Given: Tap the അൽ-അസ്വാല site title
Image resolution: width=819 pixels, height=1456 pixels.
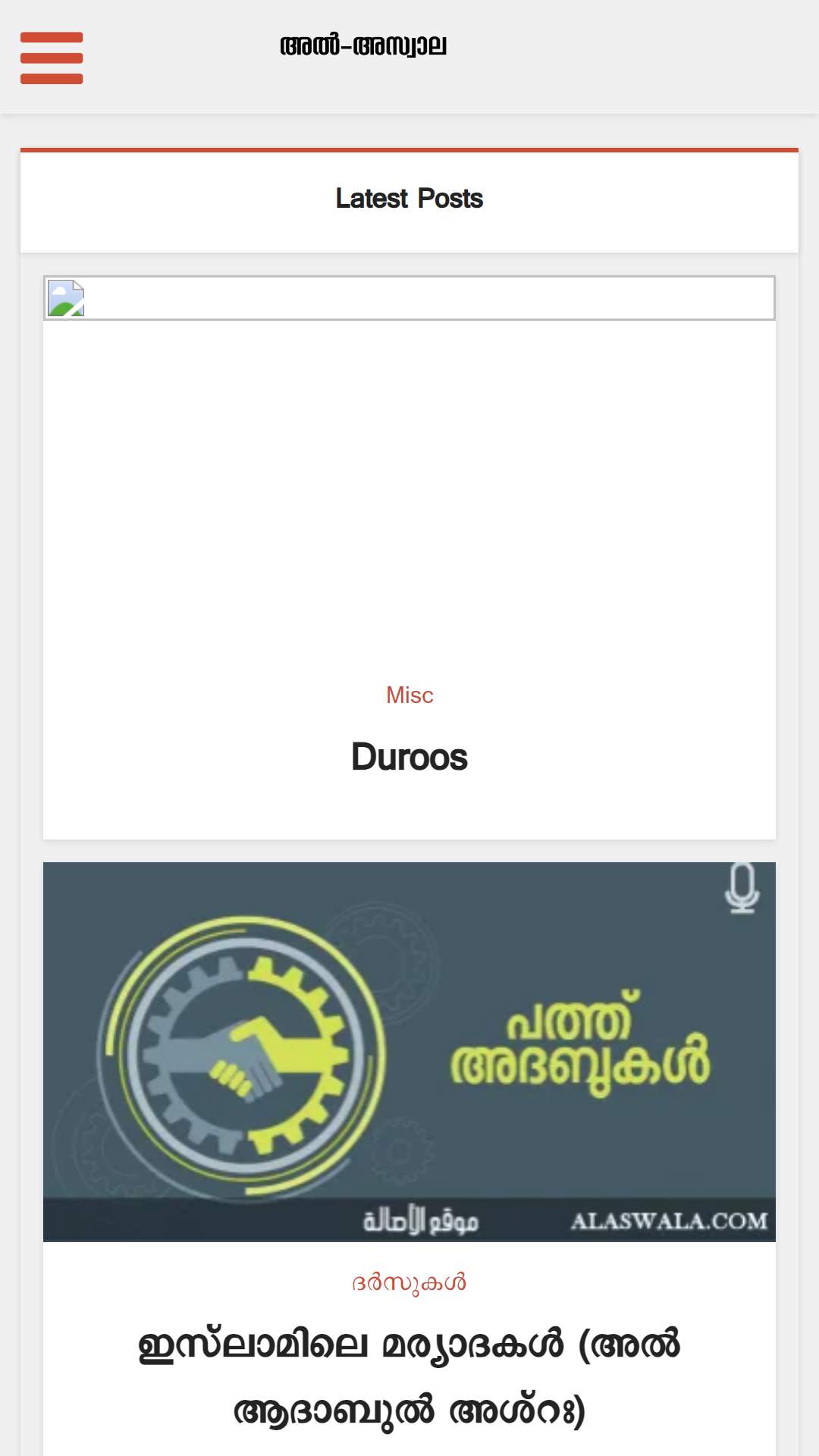Looking at the screenshot, I should point(363,45).
